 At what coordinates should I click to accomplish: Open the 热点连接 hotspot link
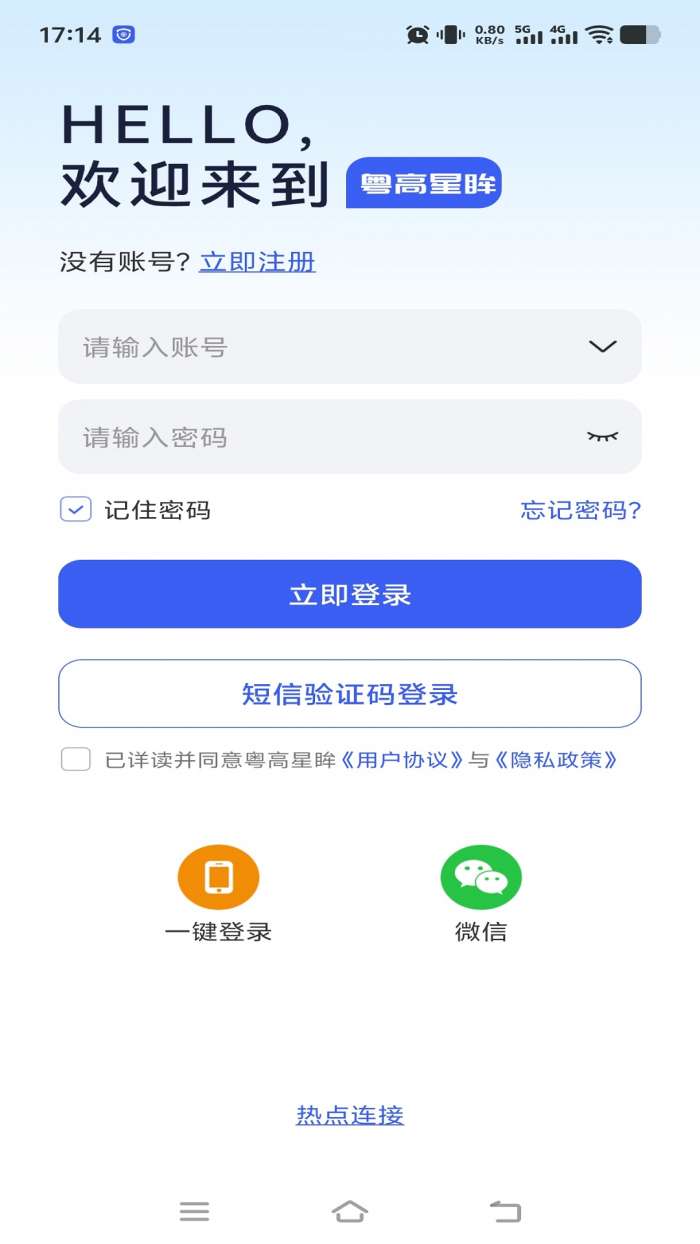[x=349, y=1115]
